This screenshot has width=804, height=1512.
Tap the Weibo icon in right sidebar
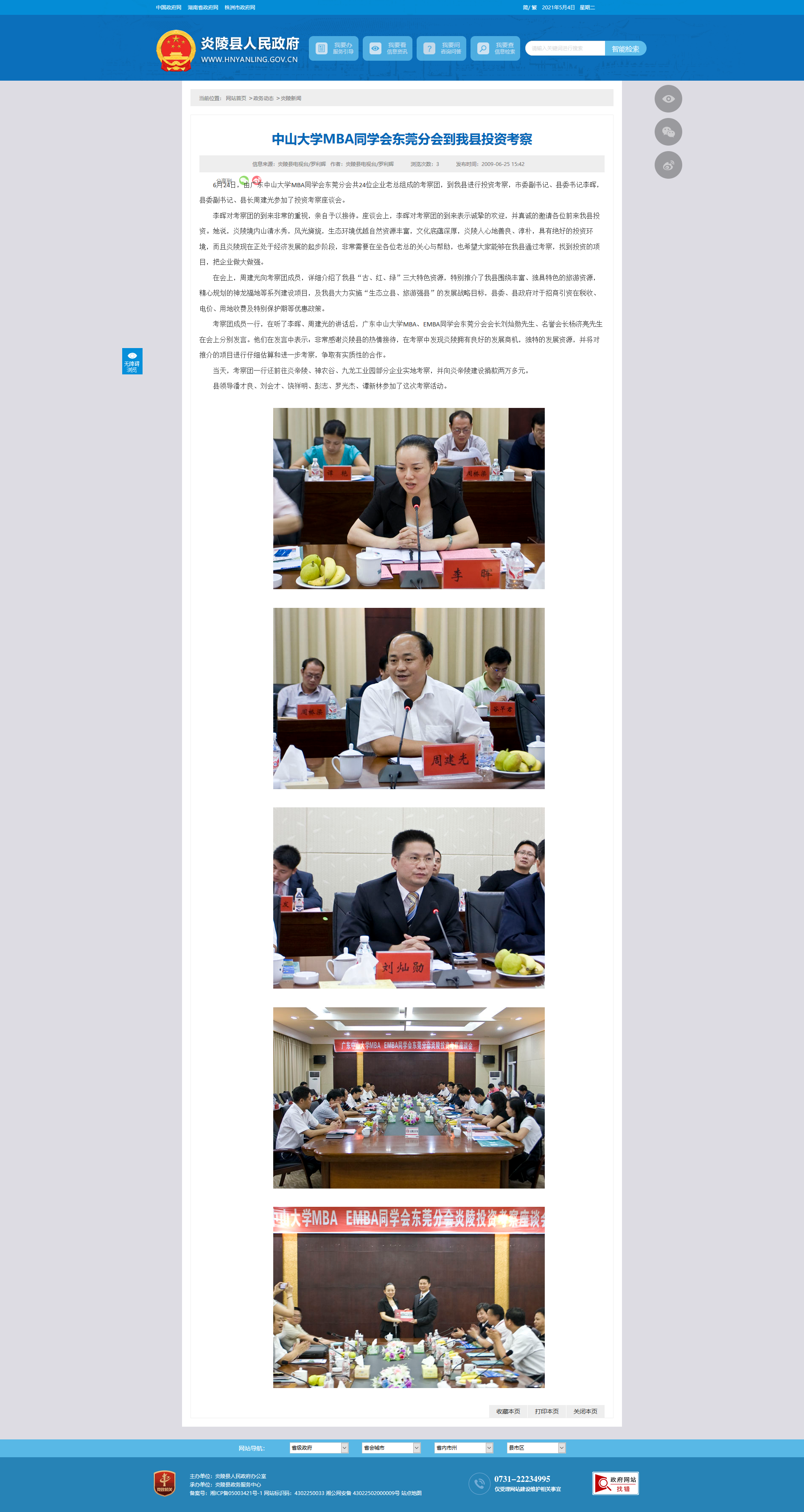pyautogui.click(x=668, y=165)
